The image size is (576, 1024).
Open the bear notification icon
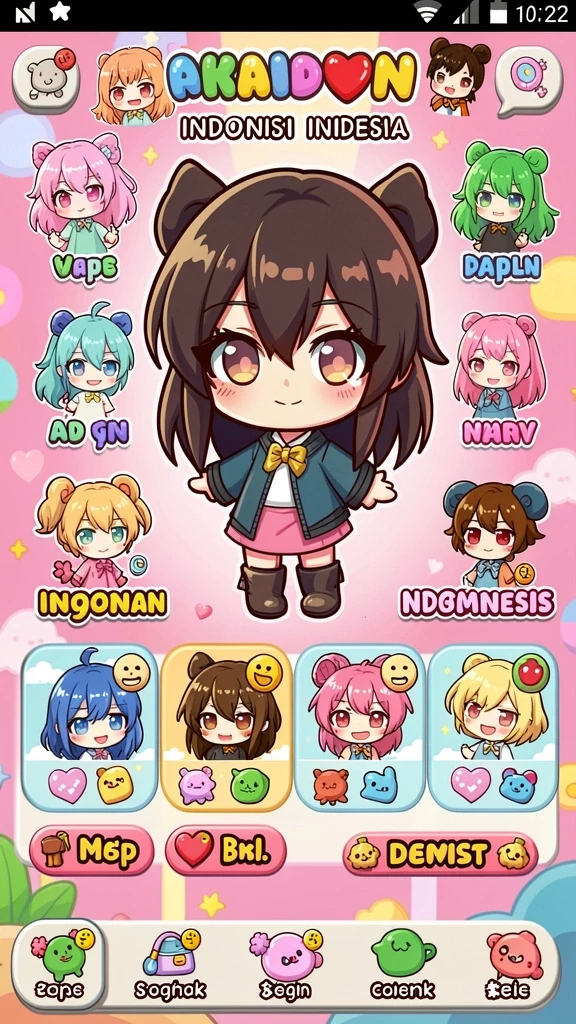tap(45, 80)
